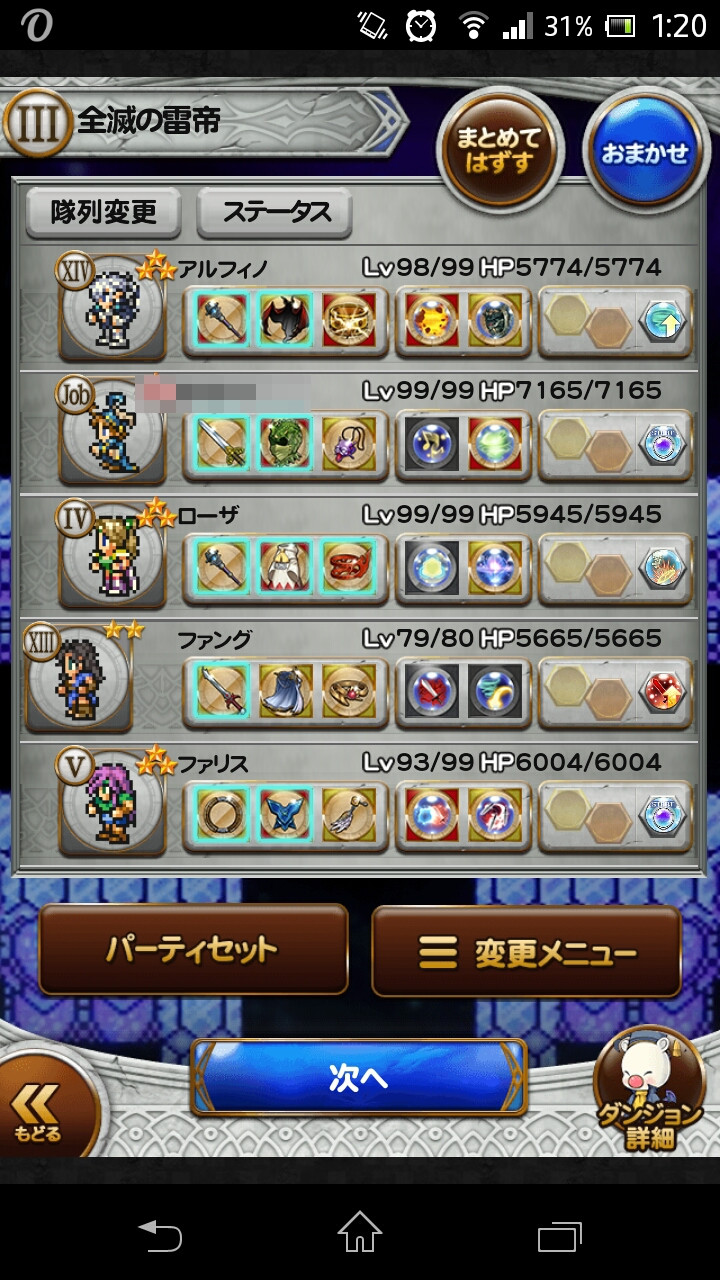
Task: Tap the おまかせ auto-equip button
Action: click(x=643, y=151)
